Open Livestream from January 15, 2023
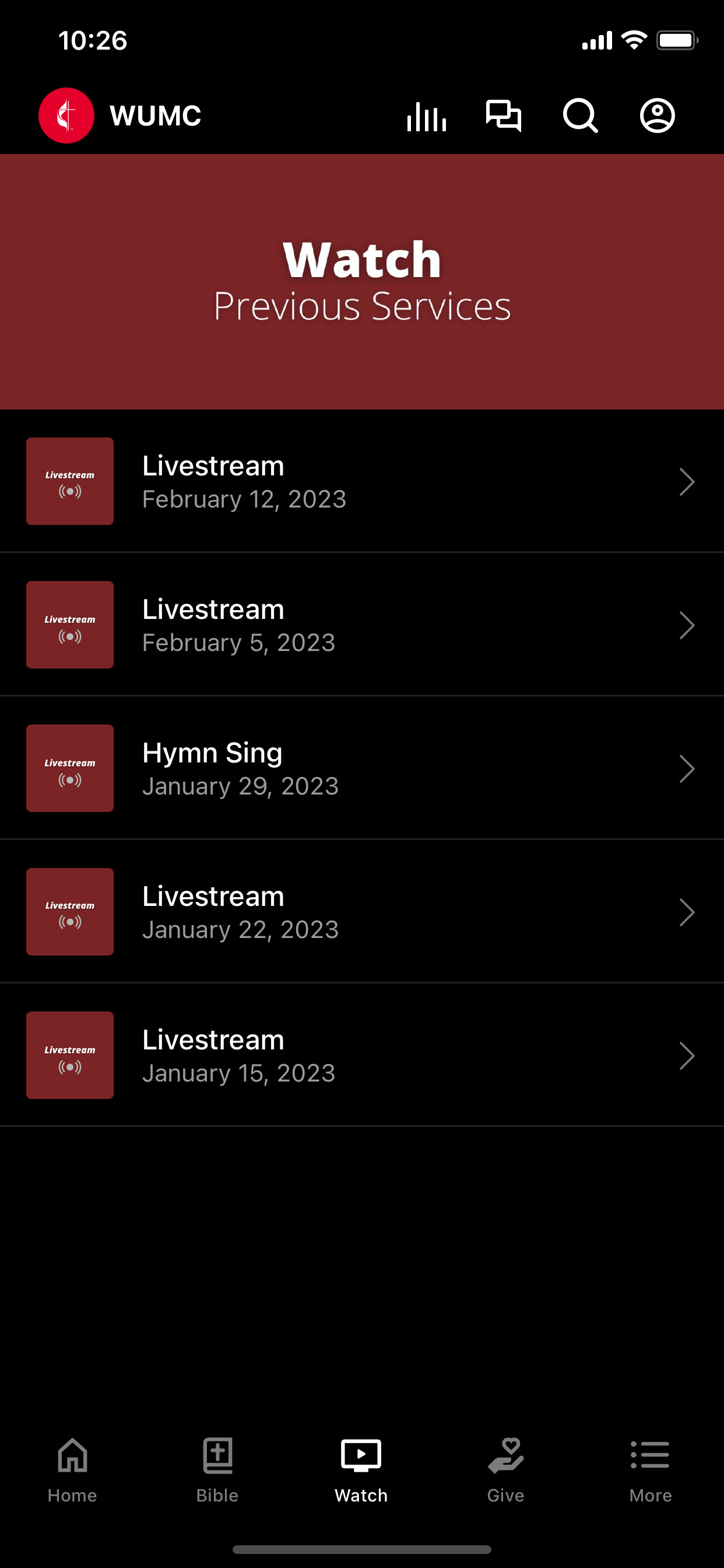724x1568 pixels. click(x=362, y=1055)
